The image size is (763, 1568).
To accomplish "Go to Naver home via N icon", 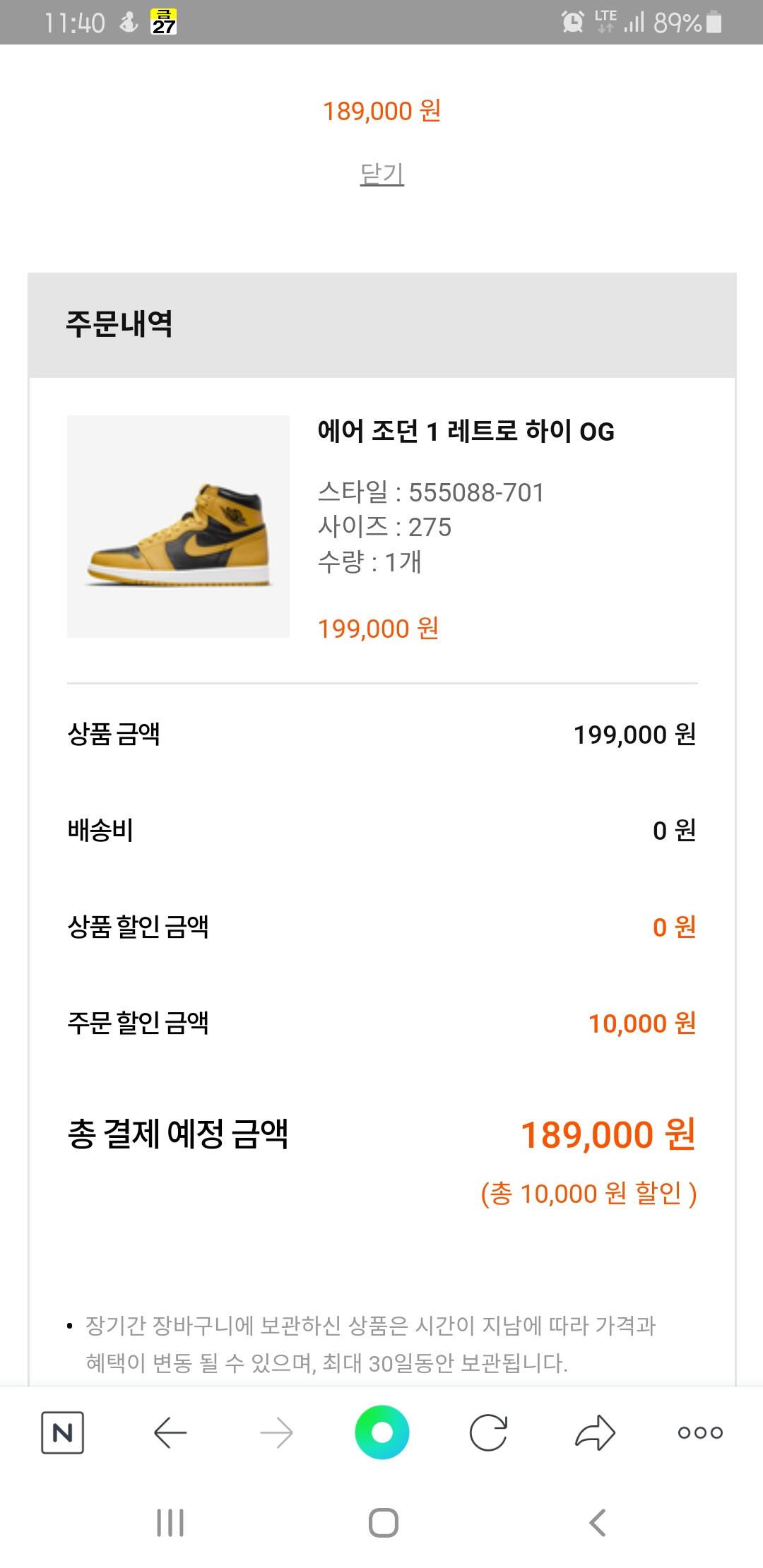I will point(62,1432).
